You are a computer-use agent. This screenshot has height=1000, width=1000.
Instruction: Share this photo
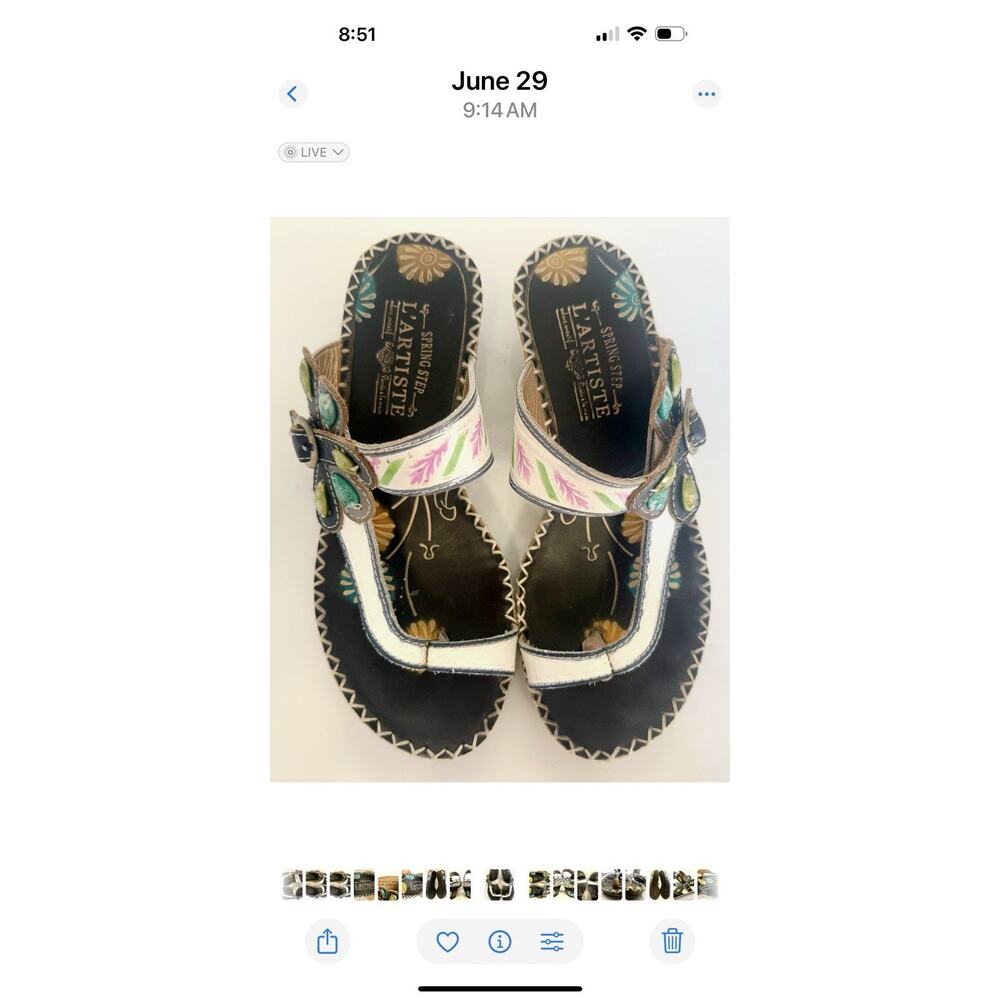point(327,941)
